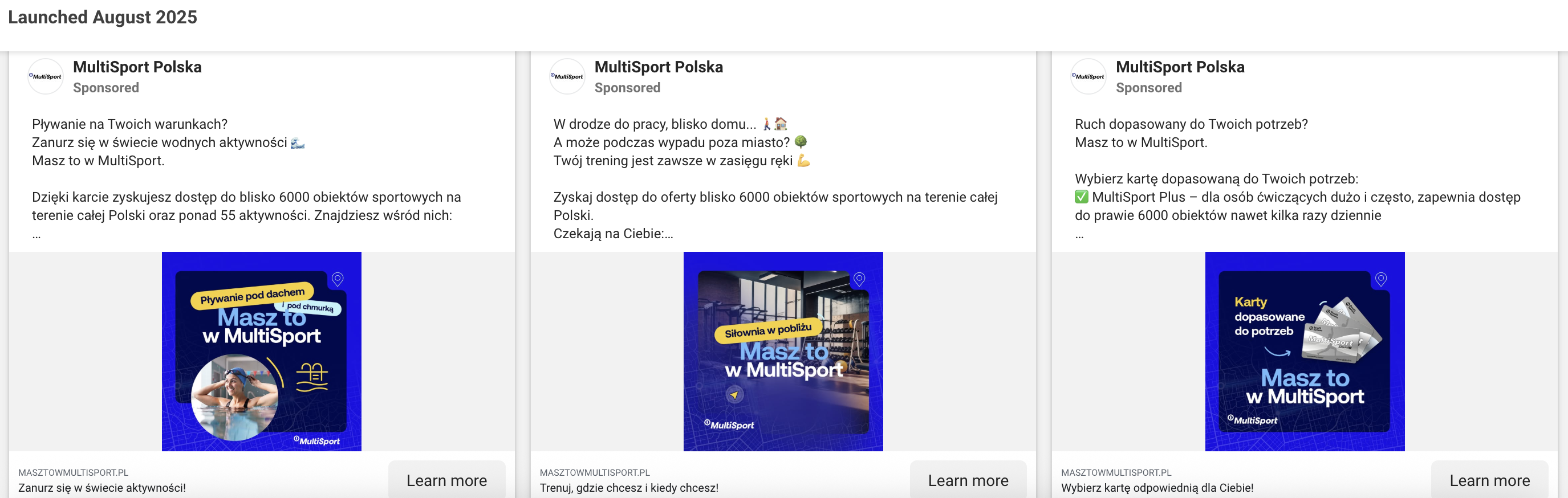
Task: Tap Learn more on the cards ad
Action: coord(1489,480)
